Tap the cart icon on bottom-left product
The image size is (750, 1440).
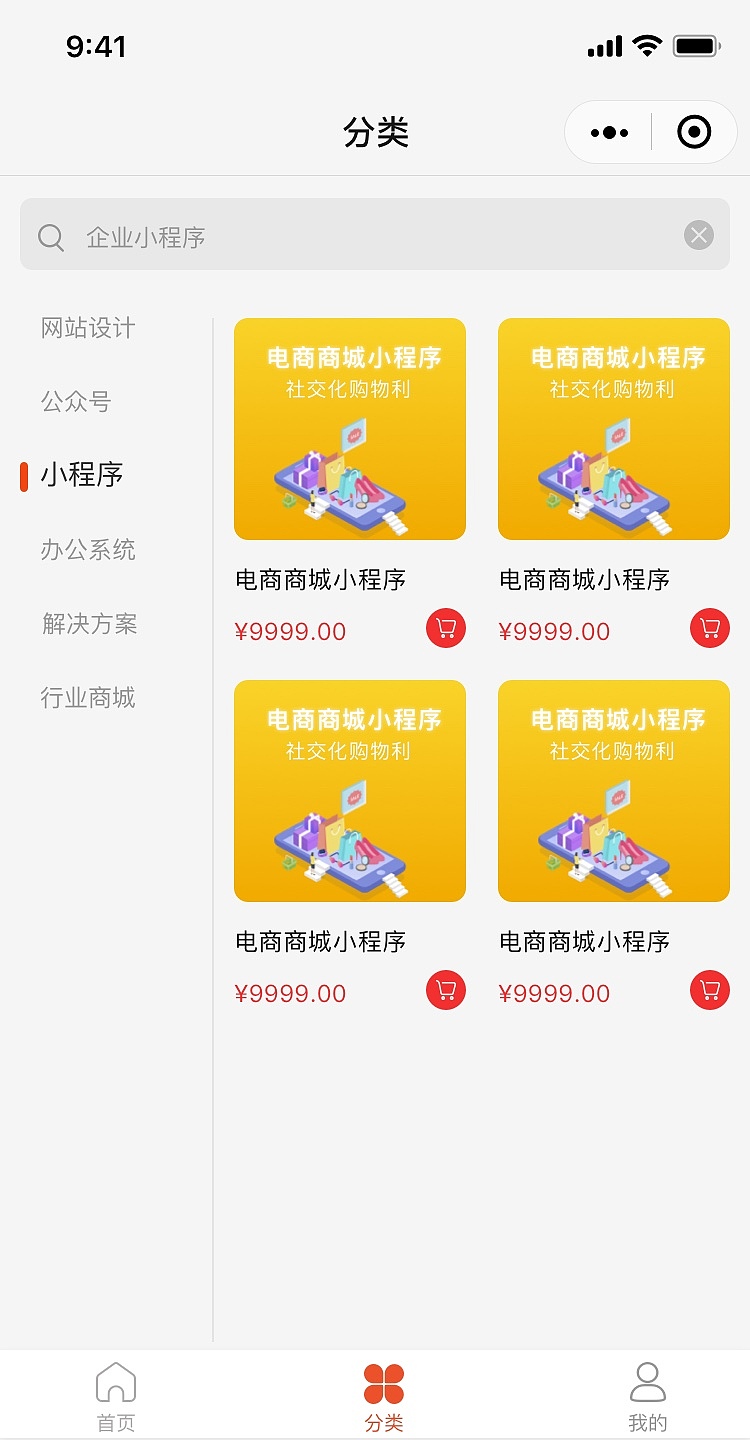click(x=445, y=990)
